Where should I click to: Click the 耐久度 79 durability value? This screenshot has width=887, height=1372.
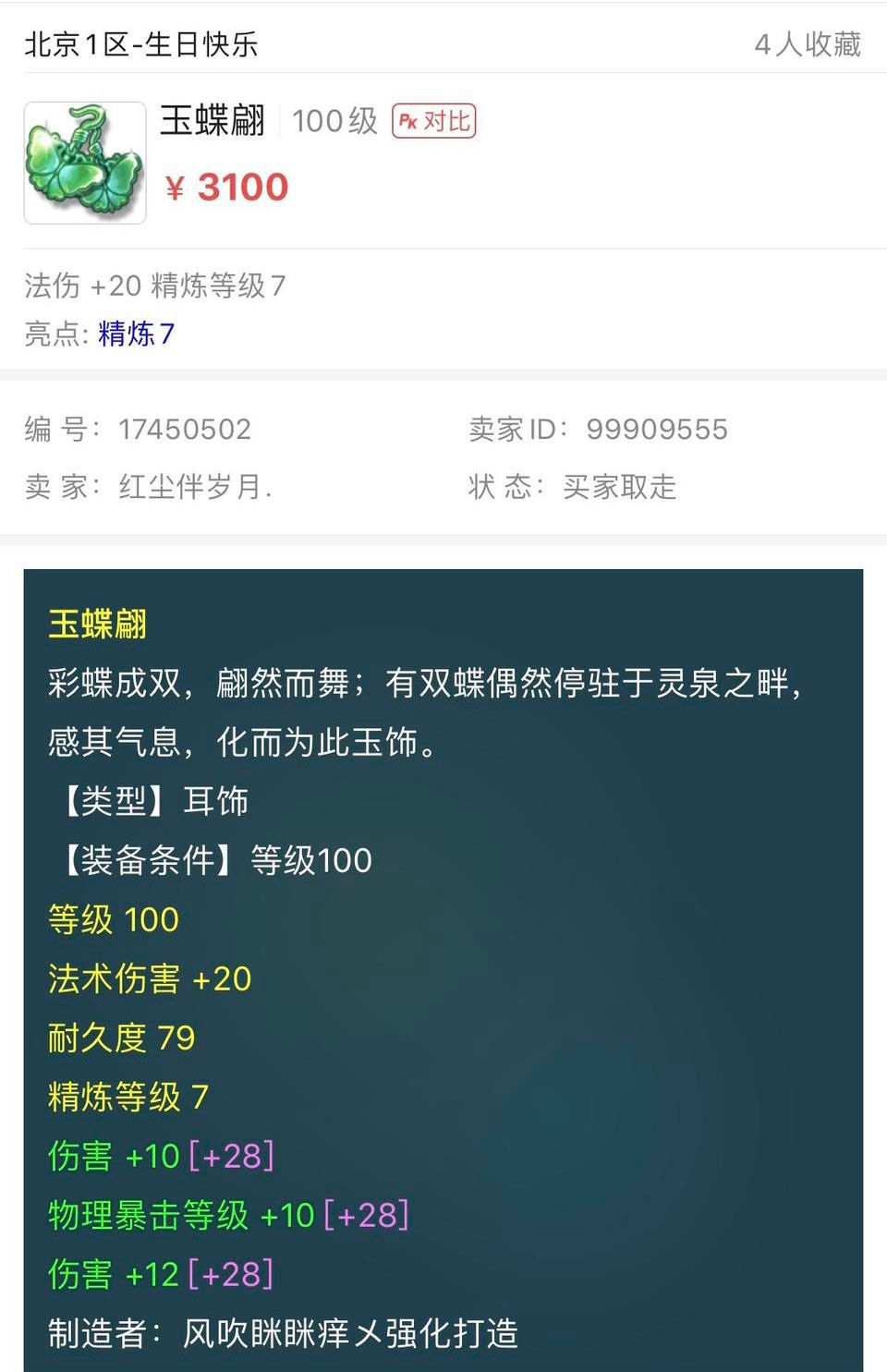tap(121, 1038)
